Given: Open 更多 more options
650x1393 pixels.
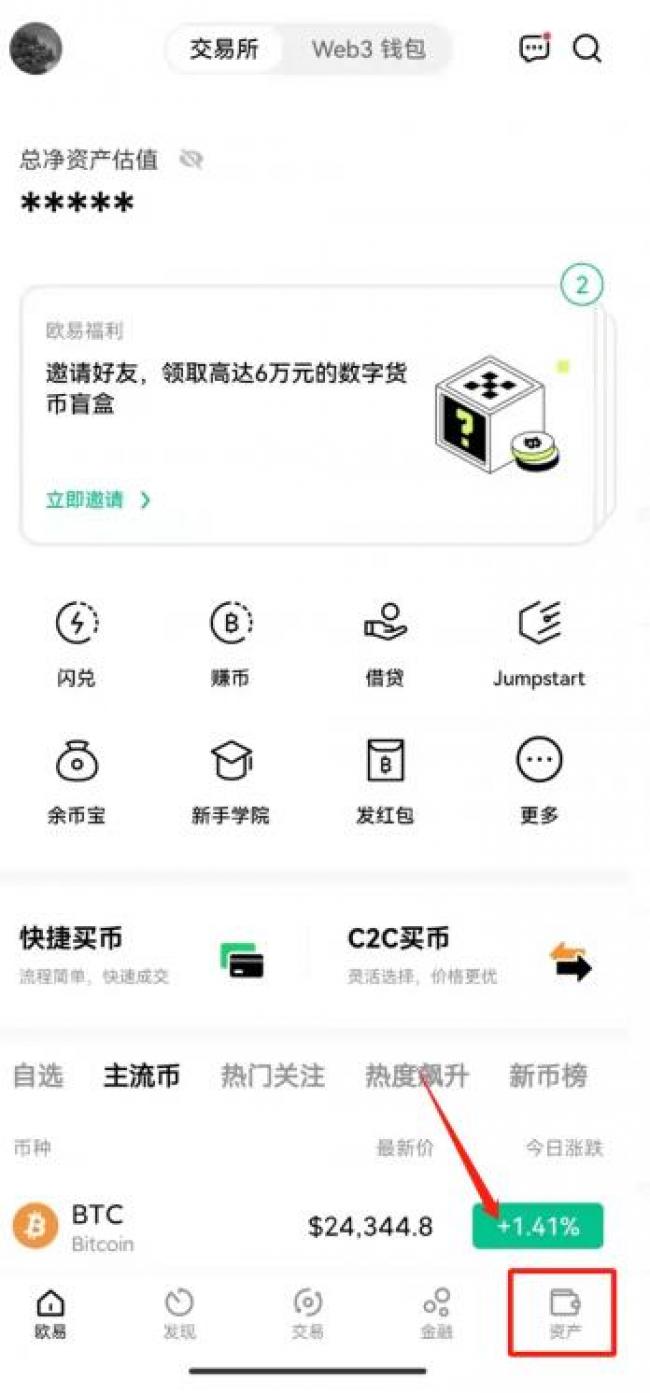Looking at the screenshot, I should tap(538, 781).
